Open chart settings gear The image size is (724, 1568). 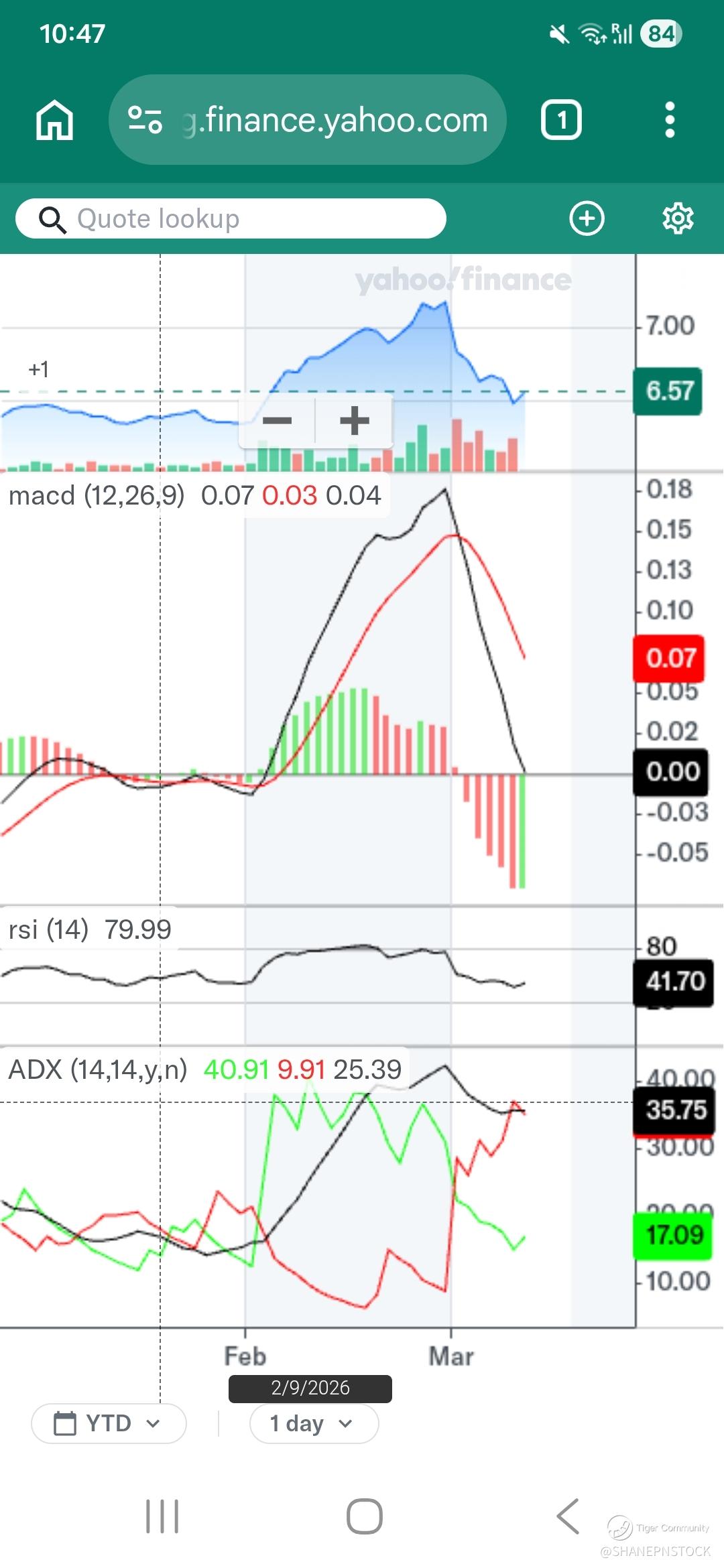678,218
